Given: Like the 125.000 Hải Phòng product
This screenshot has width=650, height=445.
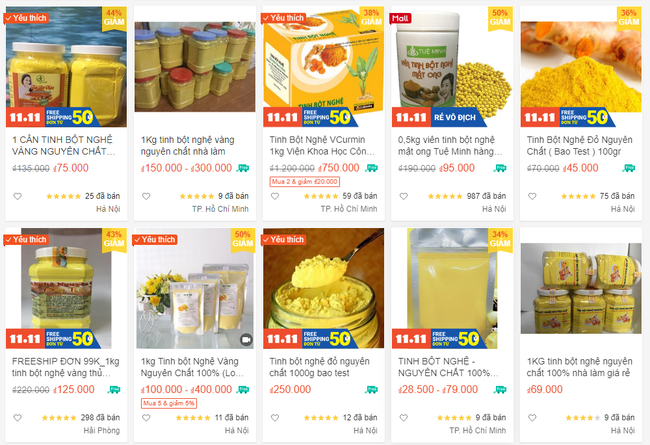Looking at the screenshot, I should point(17,417).
